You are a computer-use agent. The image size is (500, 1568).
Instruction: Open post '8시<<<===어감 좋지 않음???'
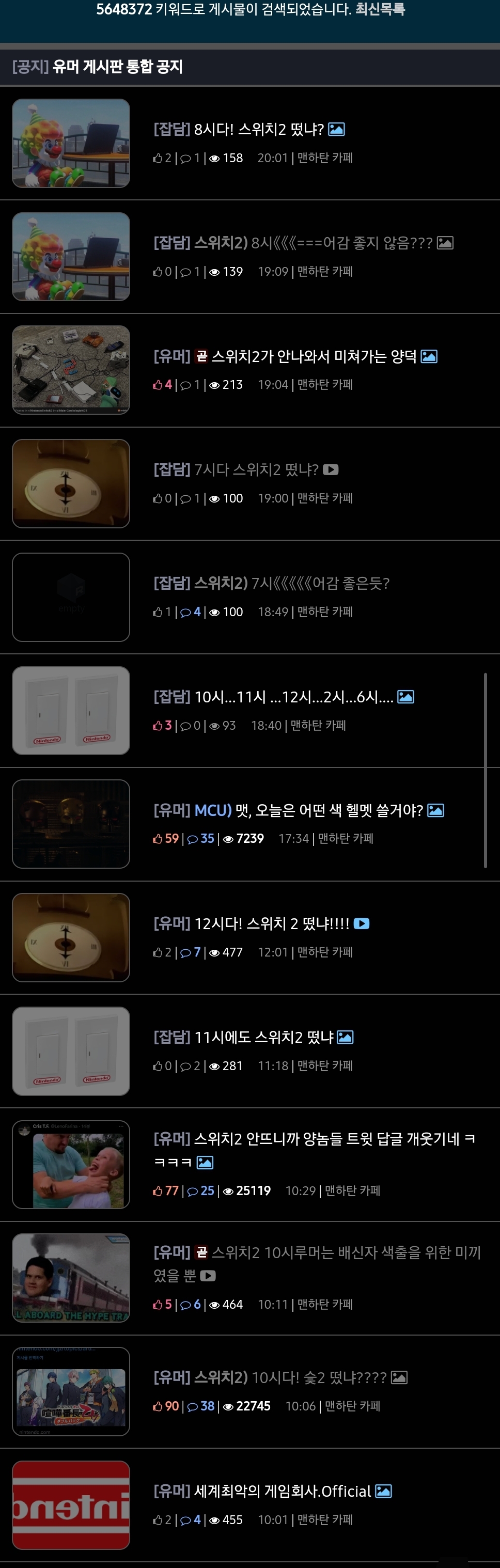pyautogui.click(x=292, y=243)
